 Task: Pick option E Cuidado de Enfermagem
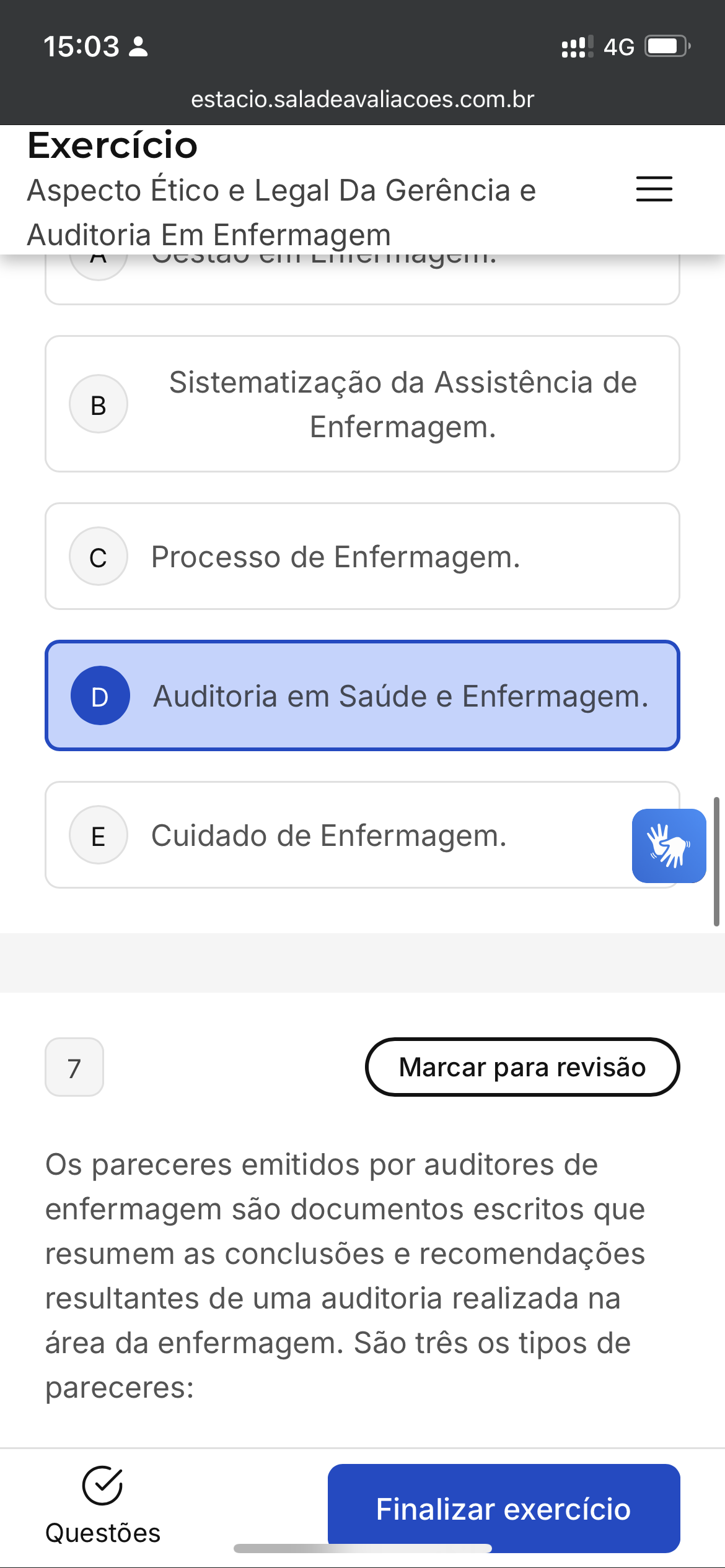pos(335,835)
